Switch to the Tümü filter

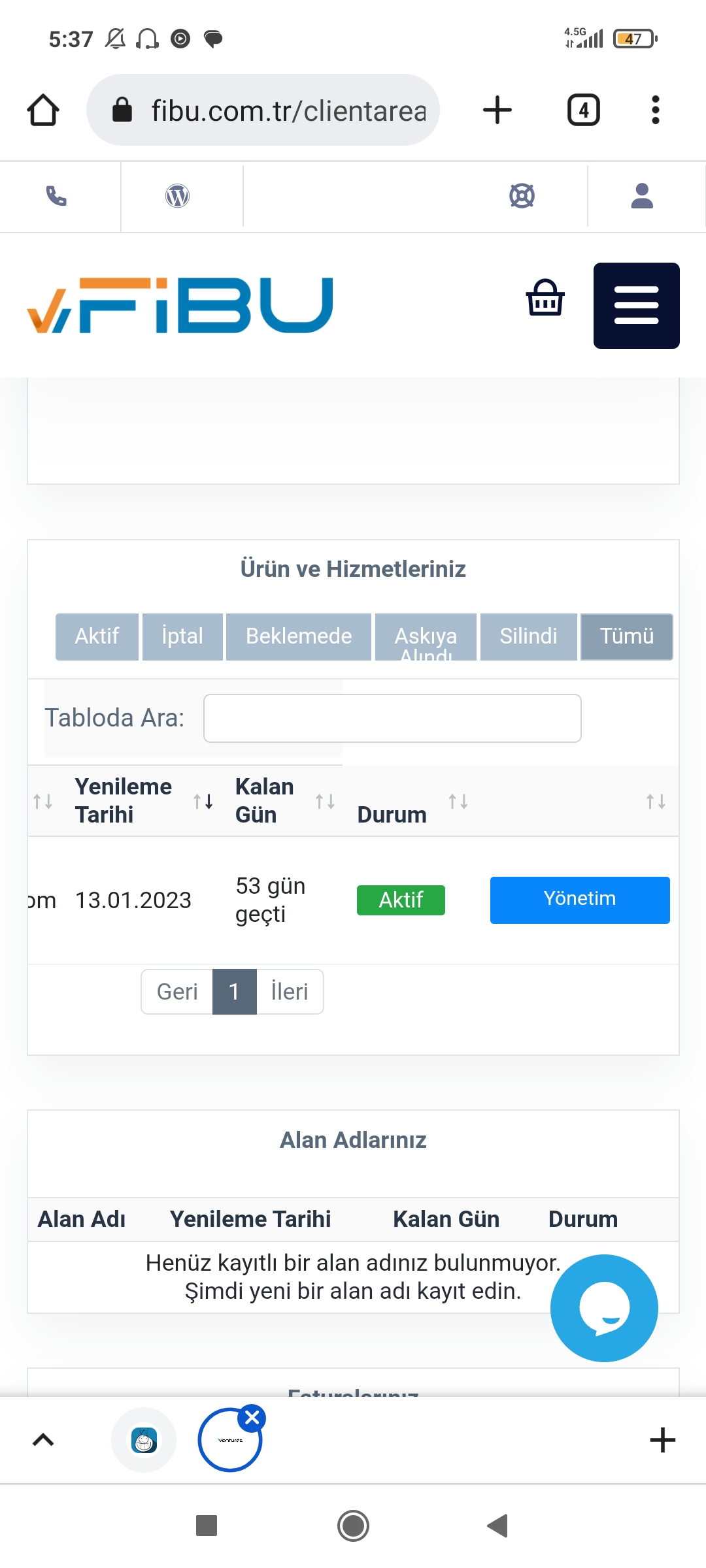[x=627, y=636]
